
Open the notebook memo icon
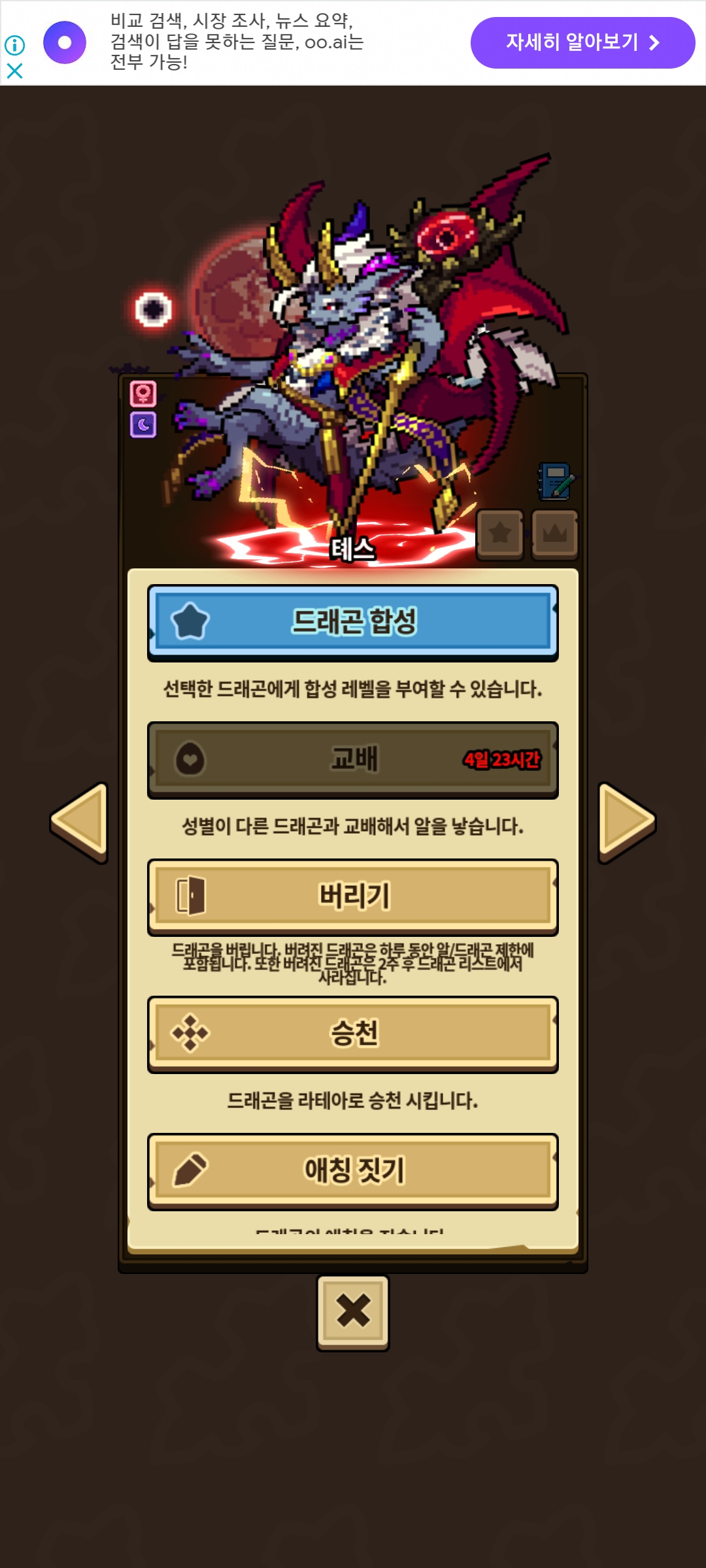(x=555, y=482)
